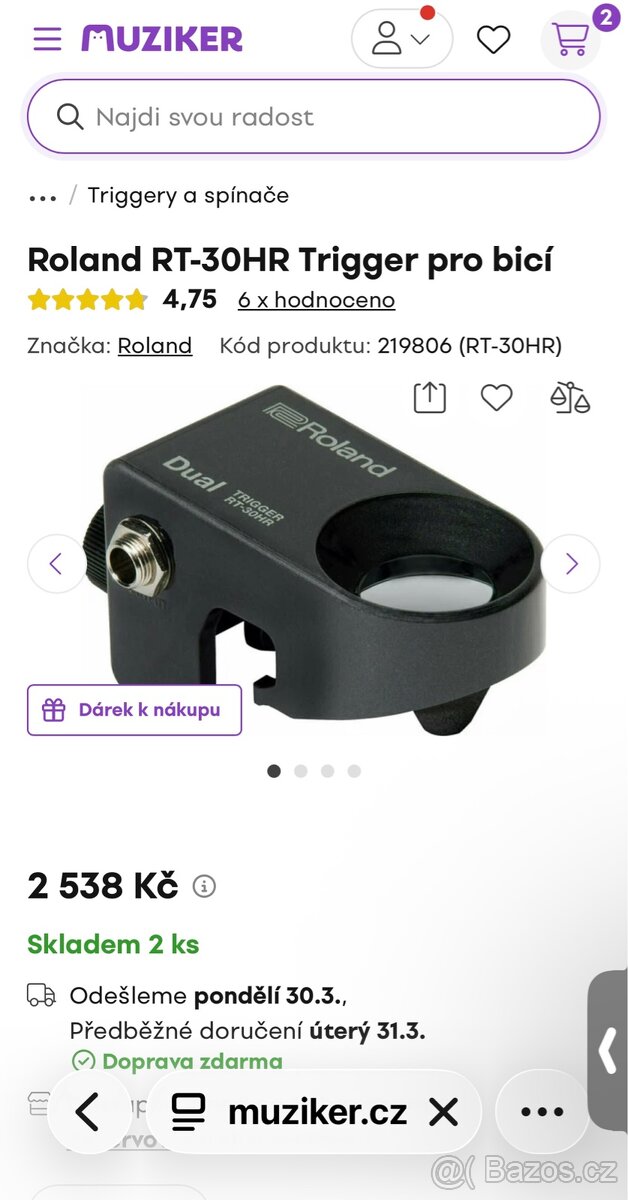Add product to comparison scale
This screenshot has width=628, height=1200.
tap(570, 398)
